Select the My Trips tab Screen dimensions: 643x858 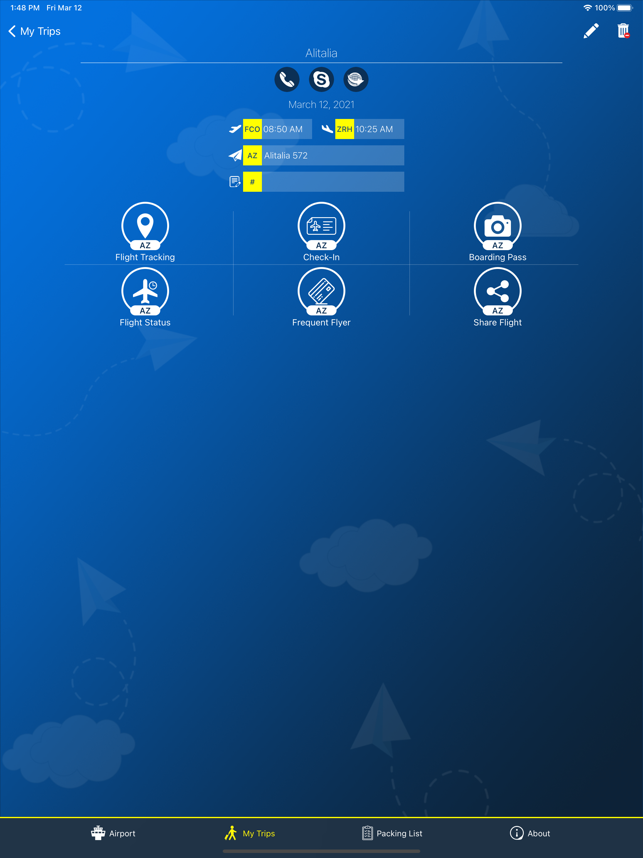(x=250, y=833)
